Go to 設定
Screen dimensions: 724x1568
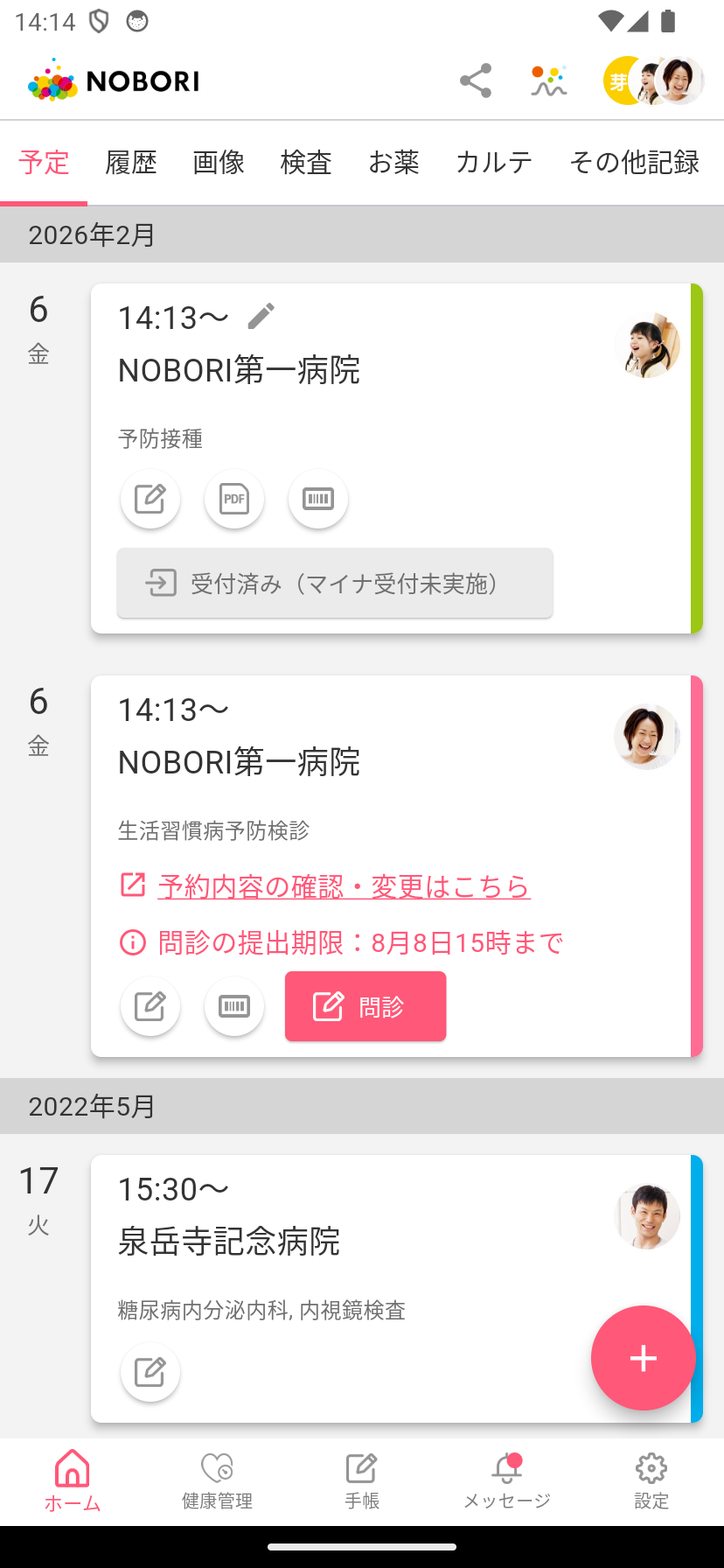(651, 1479)
